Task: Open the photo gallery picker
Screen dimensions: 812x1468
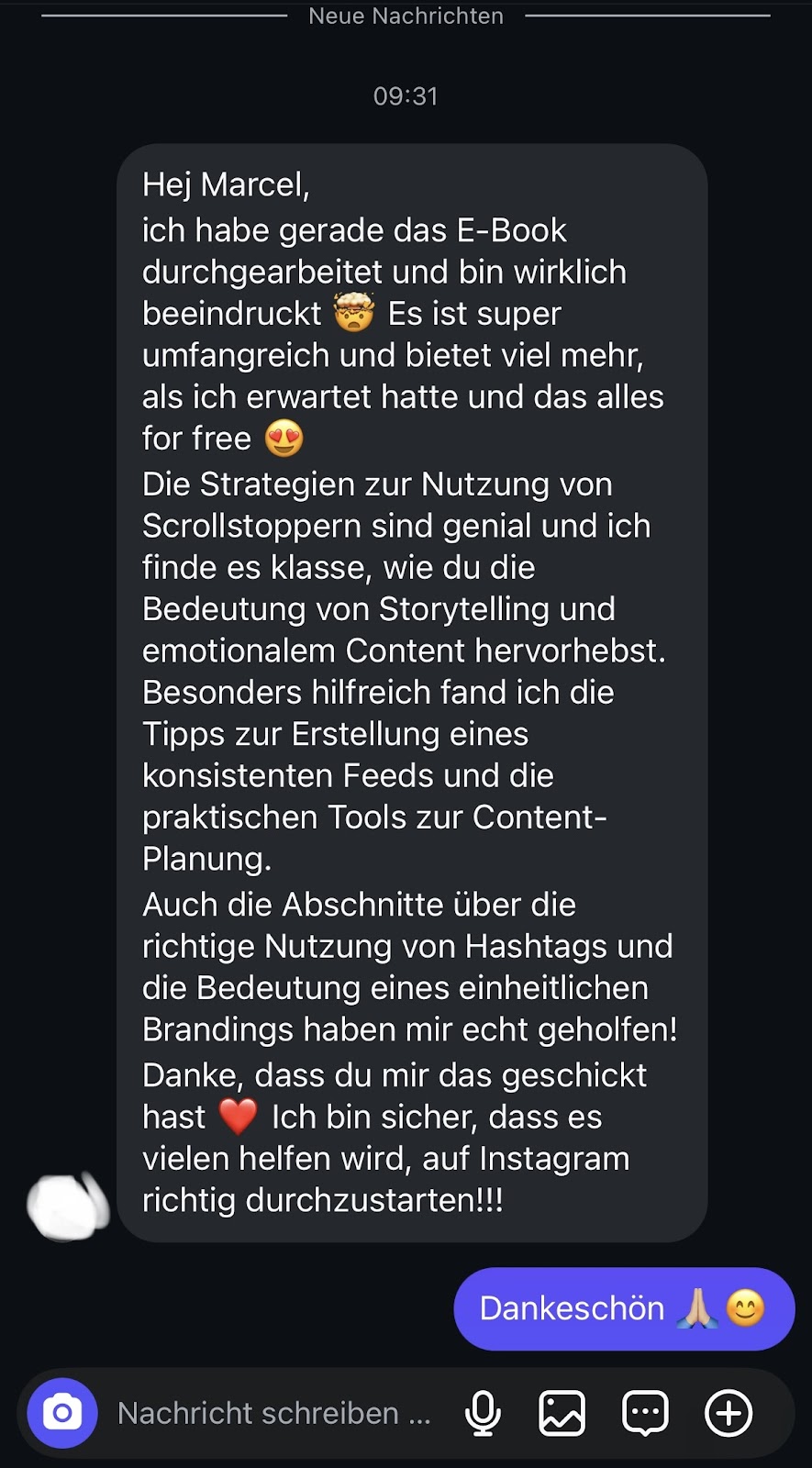Action: pyautogui.click(x=562, y=1413)
